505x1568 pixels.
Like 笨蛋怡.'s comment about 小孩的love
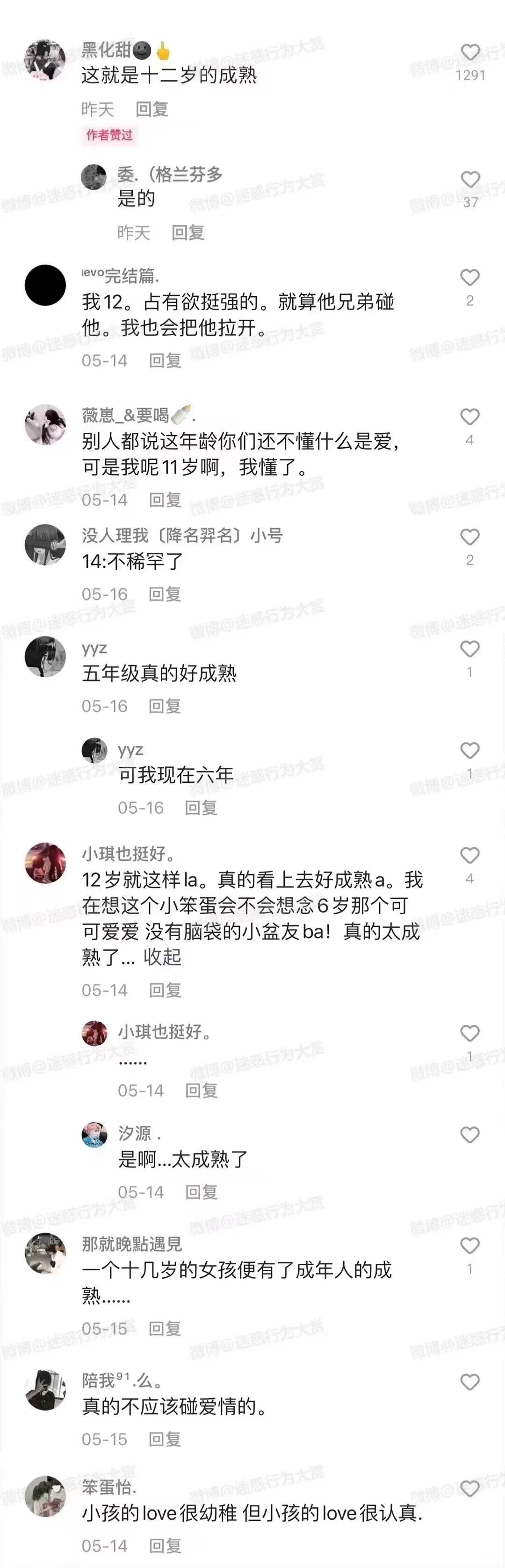[x=469, y=1489]
